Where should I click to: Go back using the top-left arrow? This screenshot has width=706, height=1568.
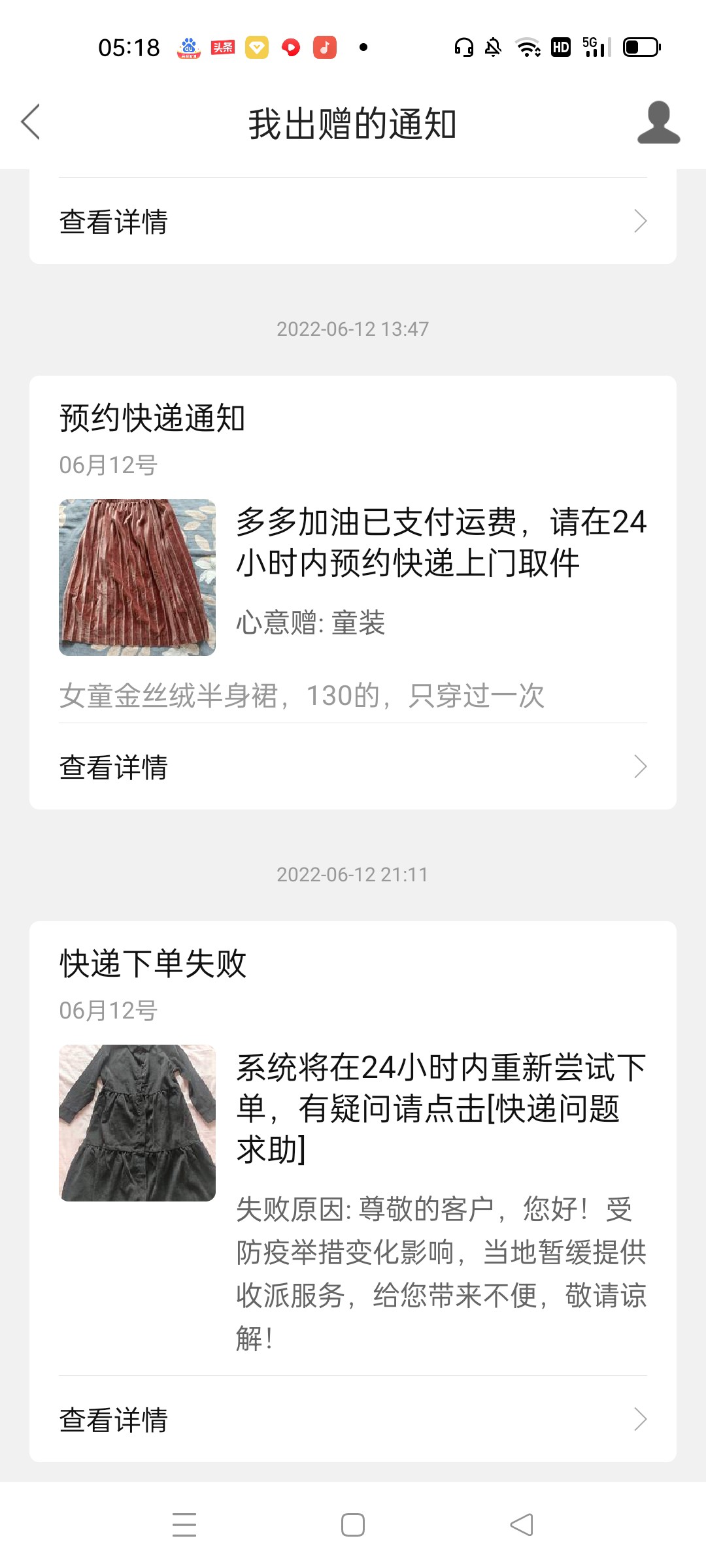point(31,122)
